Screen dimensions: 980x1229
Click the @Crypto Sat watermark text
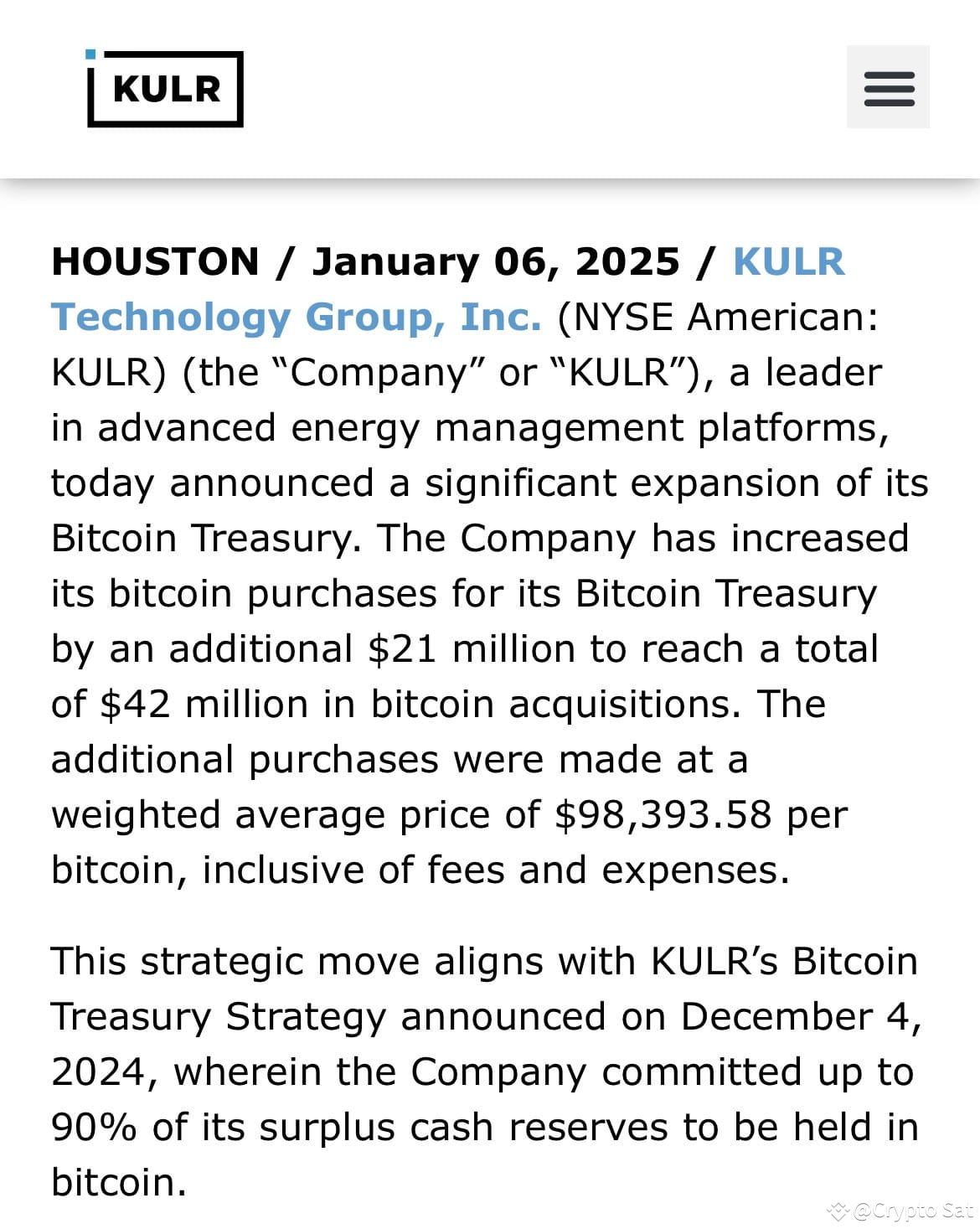click(x=912, y=1212)
